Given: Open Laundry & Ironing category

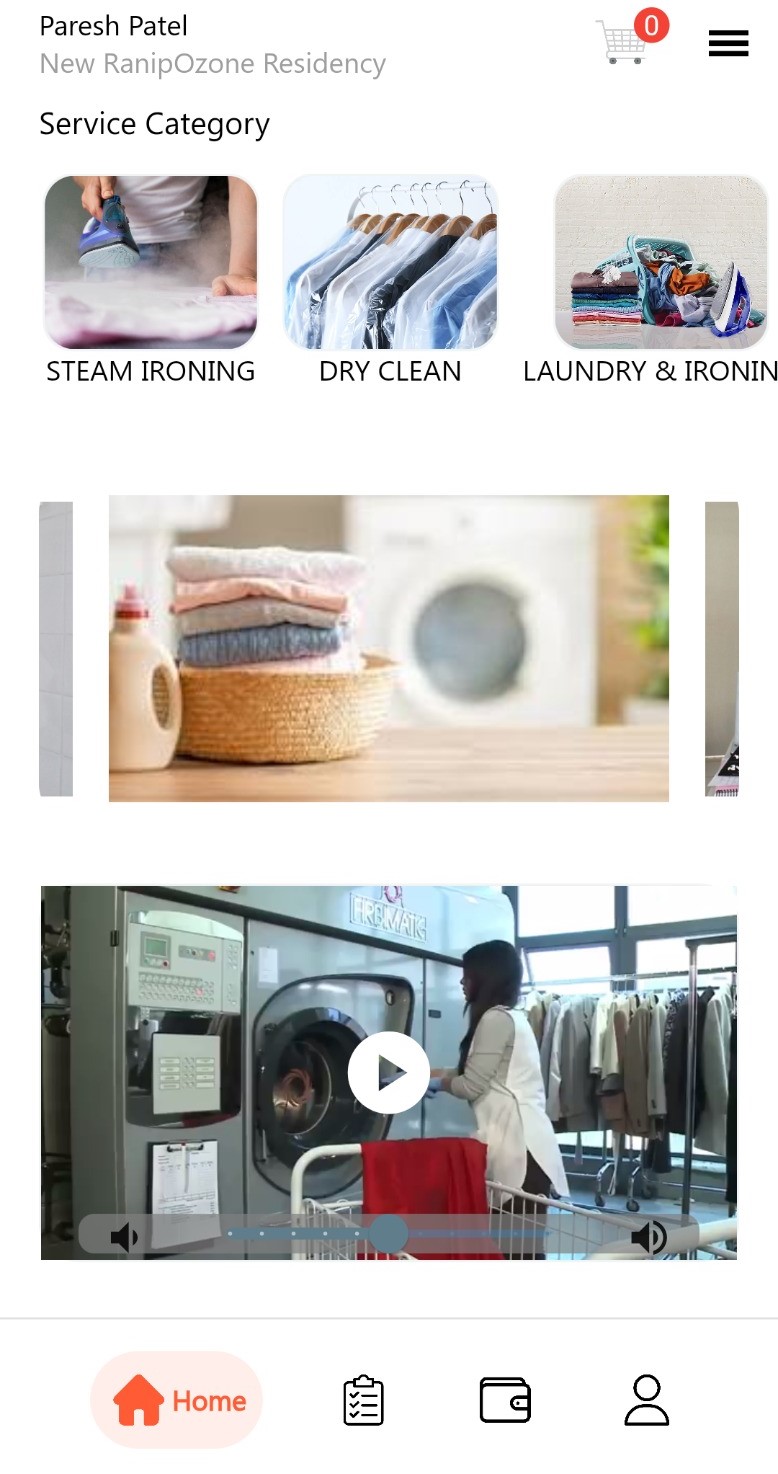Looking at the screenshot, I should point(660,263).
